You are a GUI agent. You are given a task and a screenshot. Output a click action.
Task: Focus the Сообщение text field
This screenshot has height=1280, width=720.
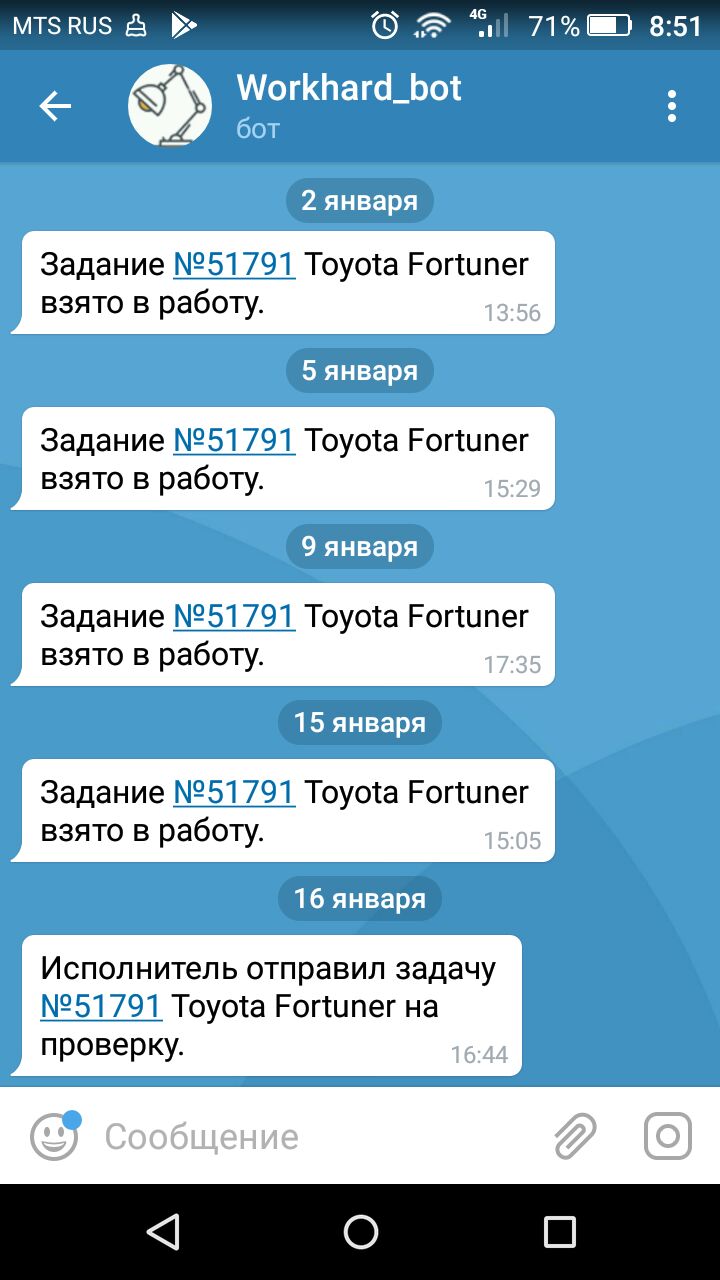320,1137
